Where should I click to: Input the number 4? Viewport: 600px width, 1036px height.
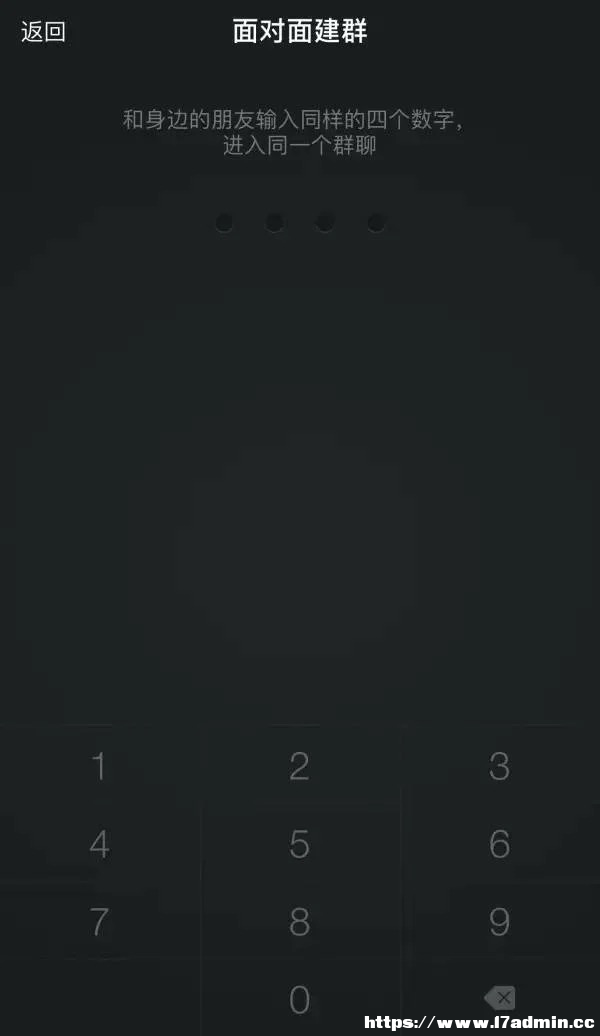99,845
